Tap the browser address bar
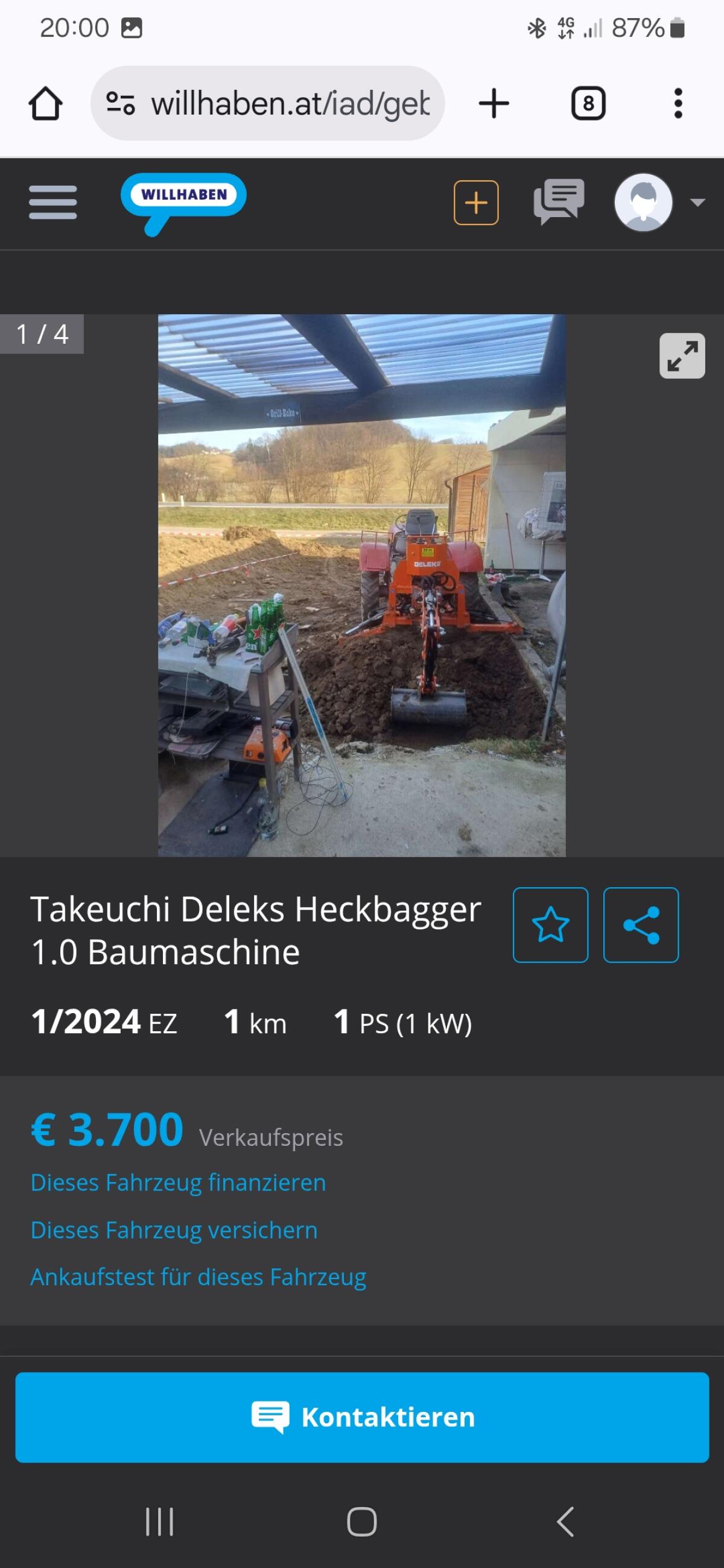The width and height of the screenshot is (724, 1568). click(267, 104)
